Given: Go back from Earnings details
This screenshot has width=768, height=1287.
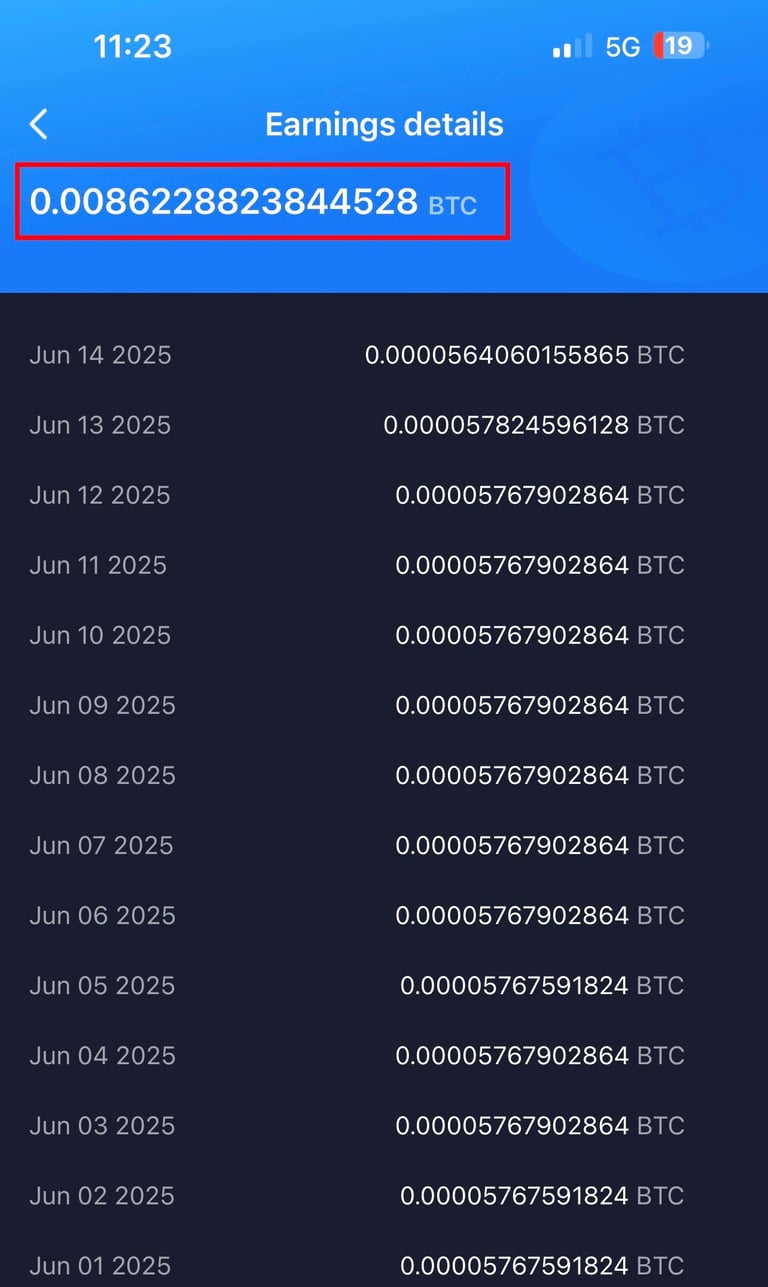Looking at the screenshot, I should pos(38,125).
